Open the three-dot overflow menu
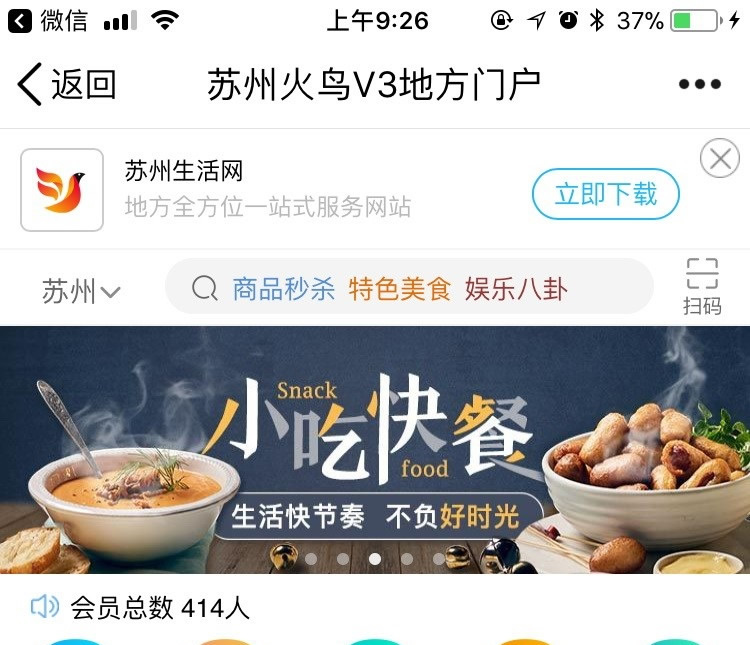The image size is (750, 645). tap(699, 85)
